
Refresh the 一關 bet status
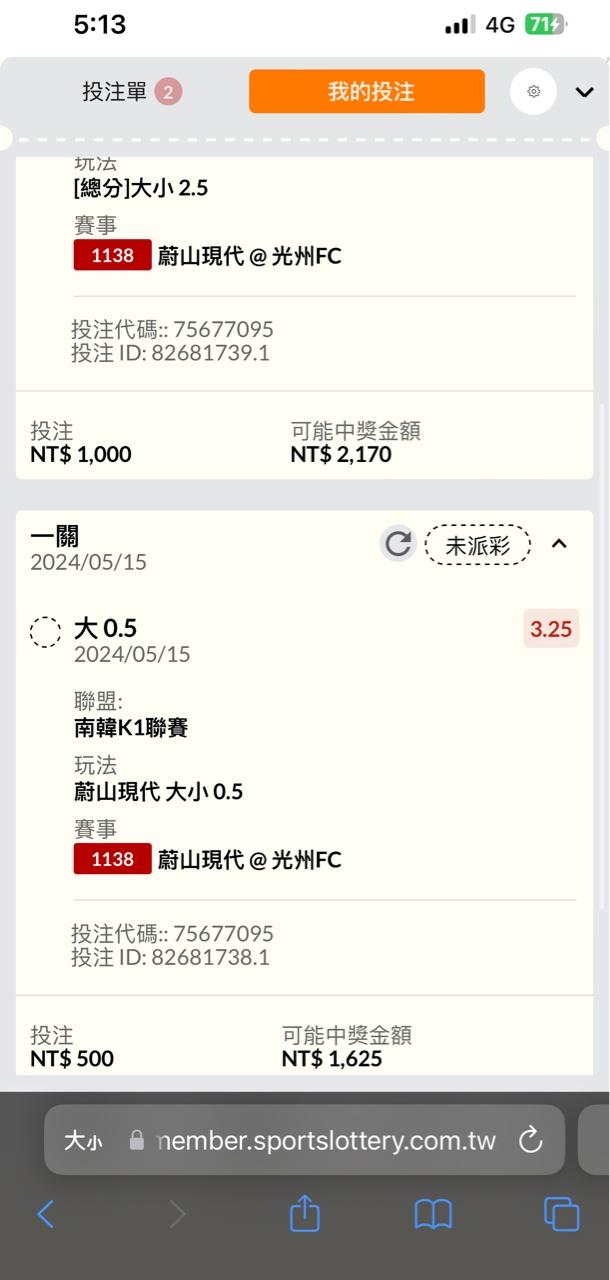pyautogui.click(x=398, y=544)
